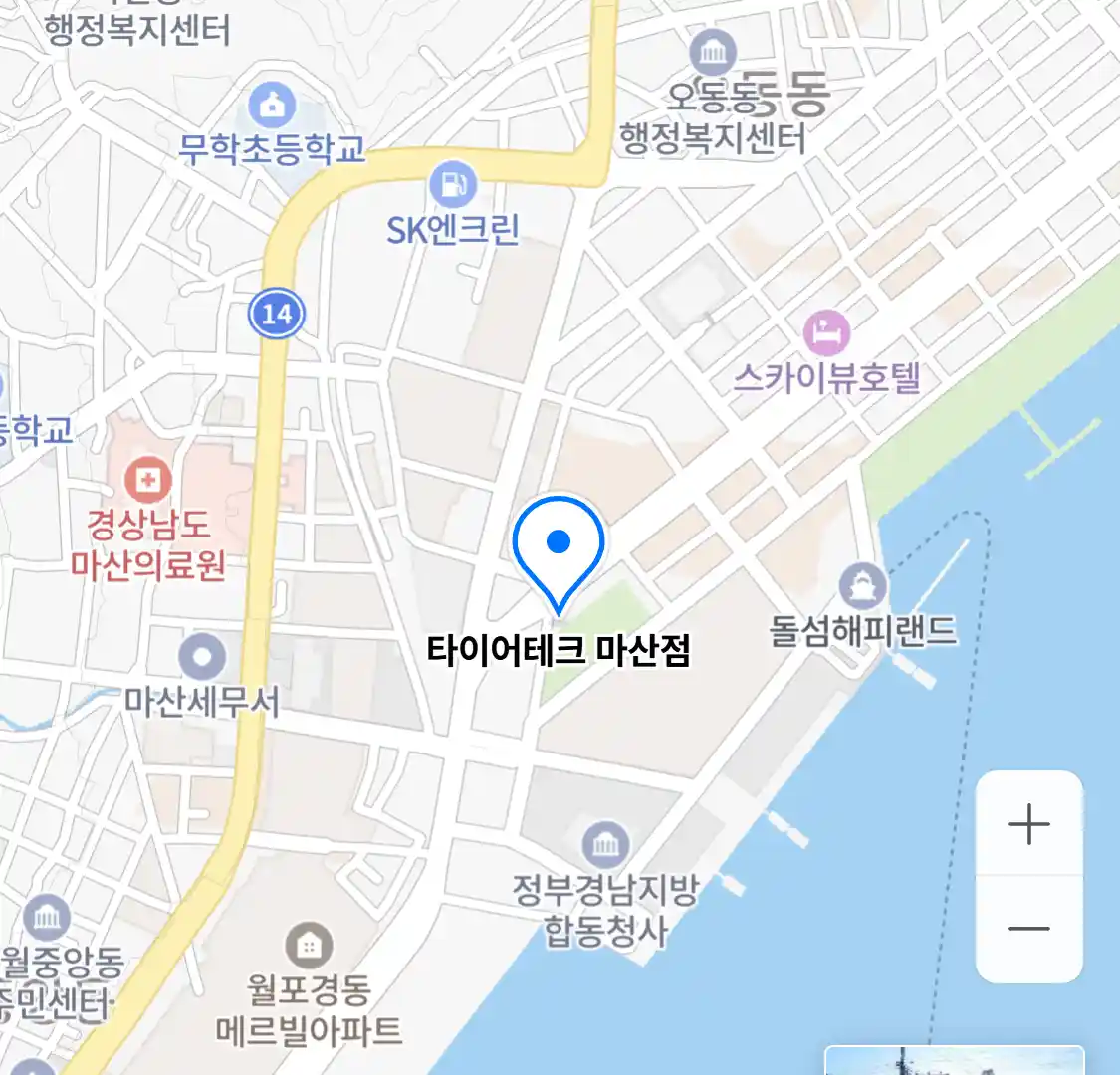This screenshot has width=1120, height=1075.
Task: Open the SK엔크린 gas station marker
Action: [x=453, y=185]
